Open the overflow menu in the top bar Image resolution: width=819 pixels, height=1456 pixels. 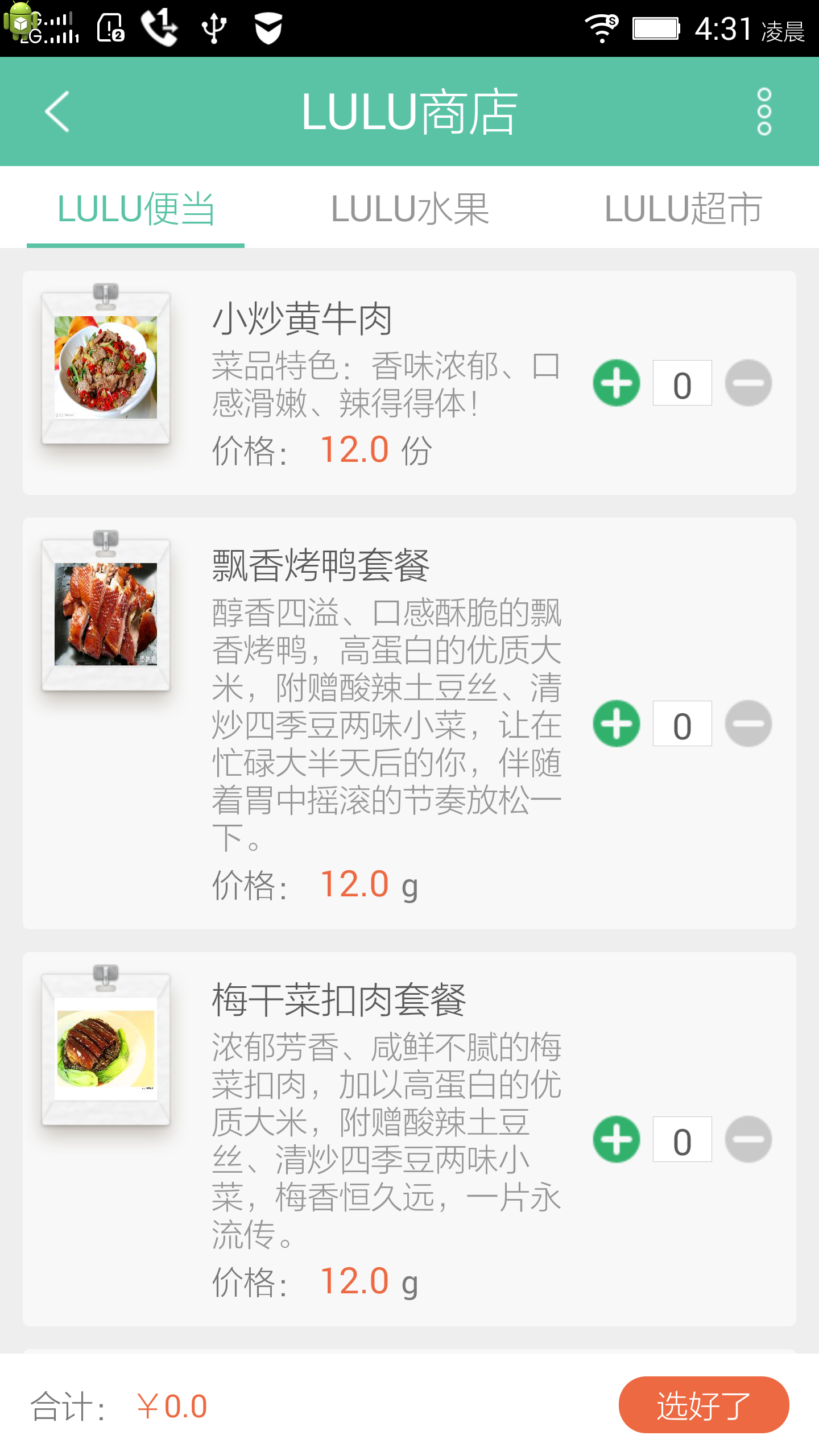click(765, 111)
